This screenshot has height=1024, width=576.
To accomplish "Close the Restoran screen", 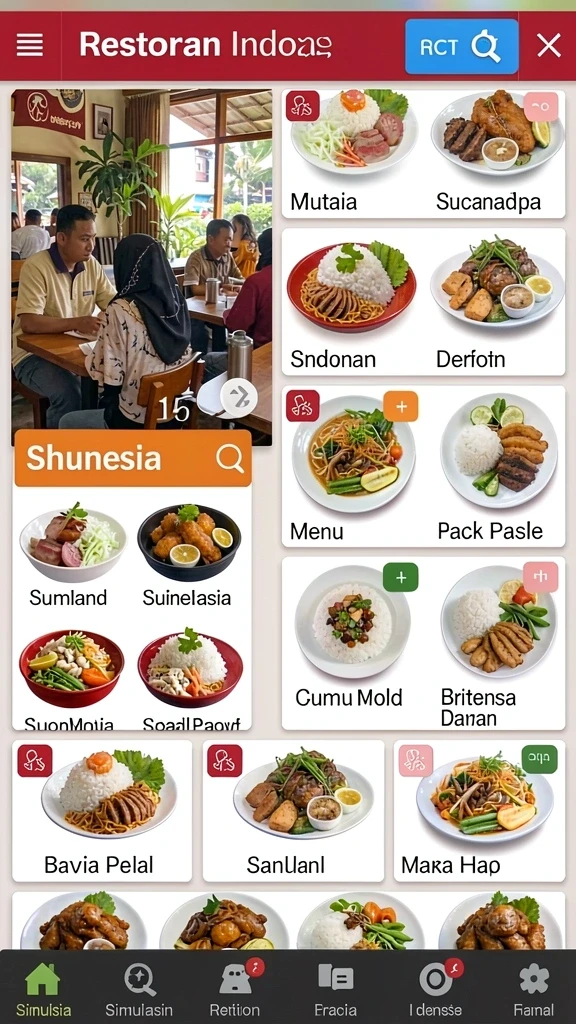I will 549,46.
